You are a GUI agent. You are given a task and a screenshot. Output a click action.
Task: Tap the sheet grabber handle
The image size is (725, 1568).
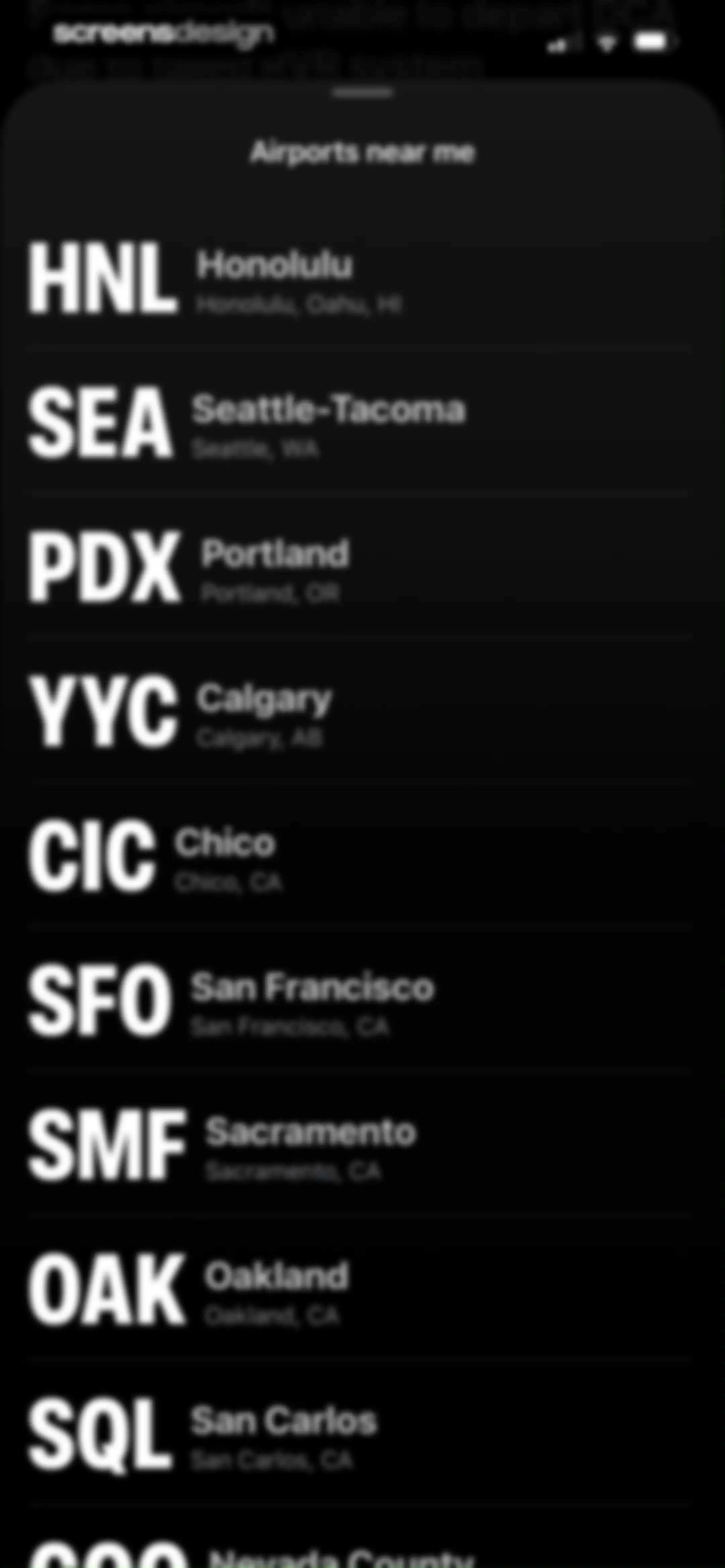[x=362, y=93]
